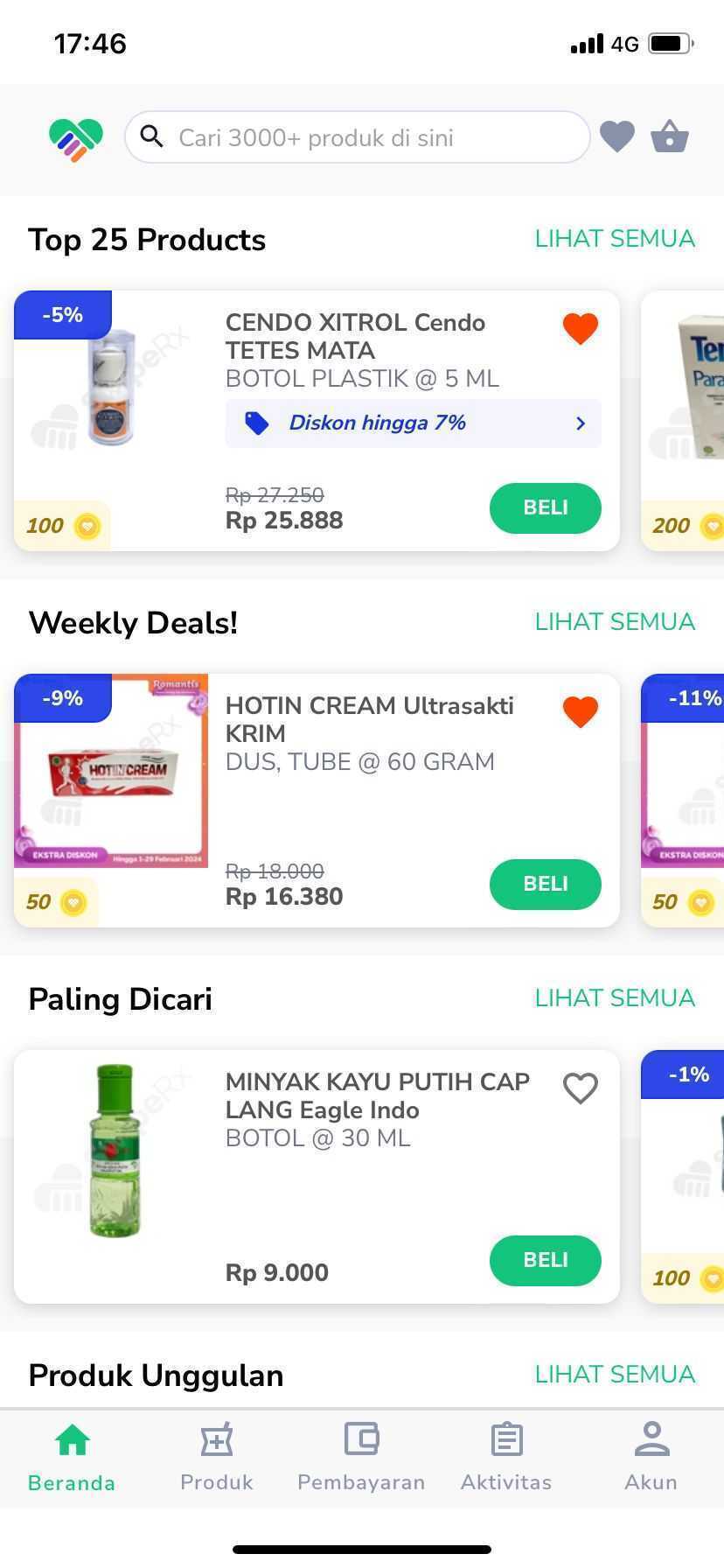Open the product search field
Image resolution: width=724 pixels, height=1568 pixels.
[357, 137]
